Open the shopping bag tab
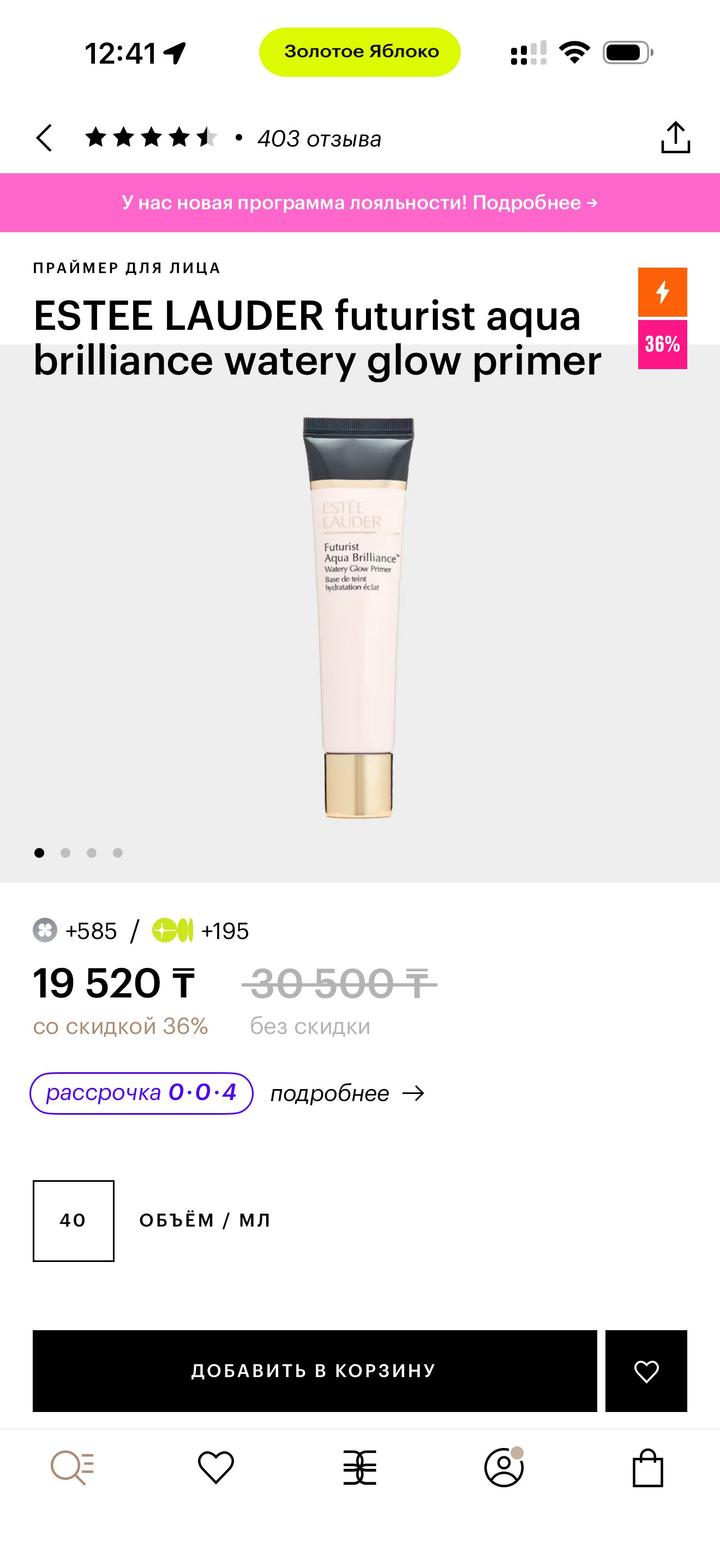 point(648,1467)
